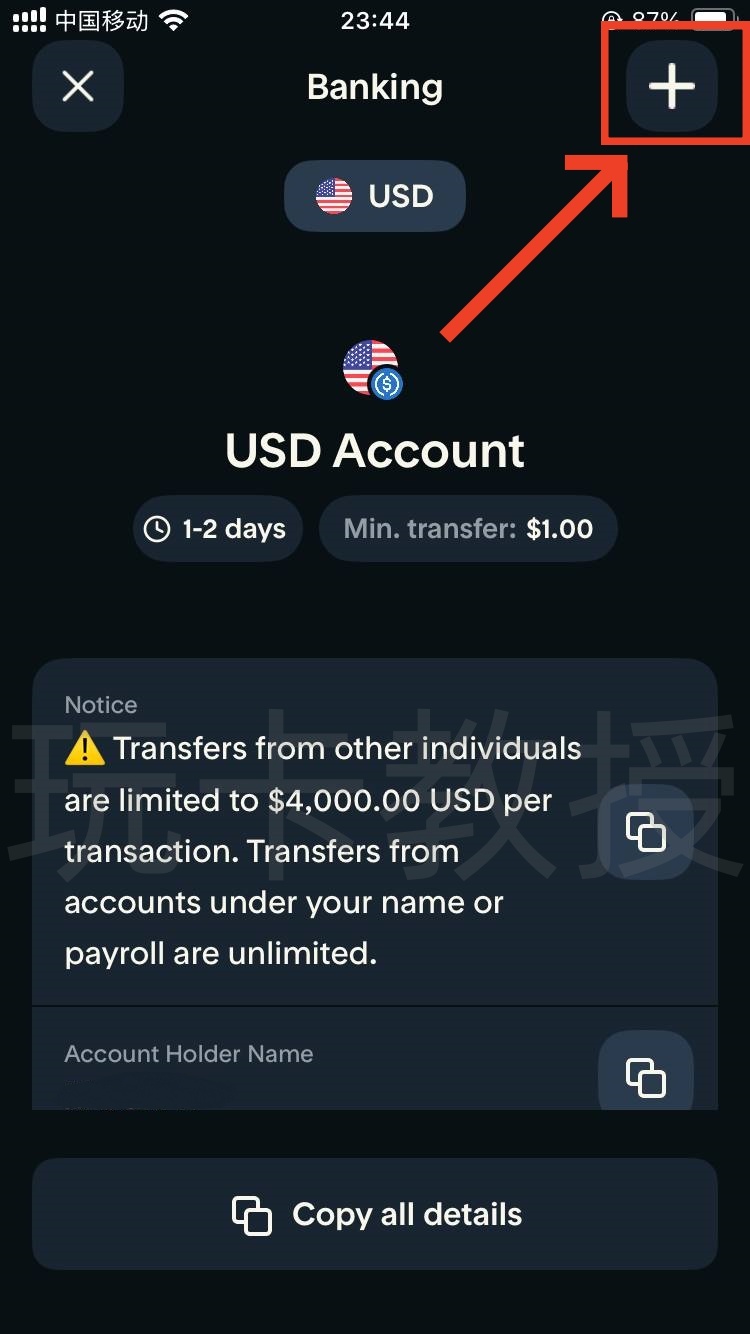Image resolution: width=750 pixels, height=1334 pixels.
Task: Close the Banking screen
Action: (78, 87)
